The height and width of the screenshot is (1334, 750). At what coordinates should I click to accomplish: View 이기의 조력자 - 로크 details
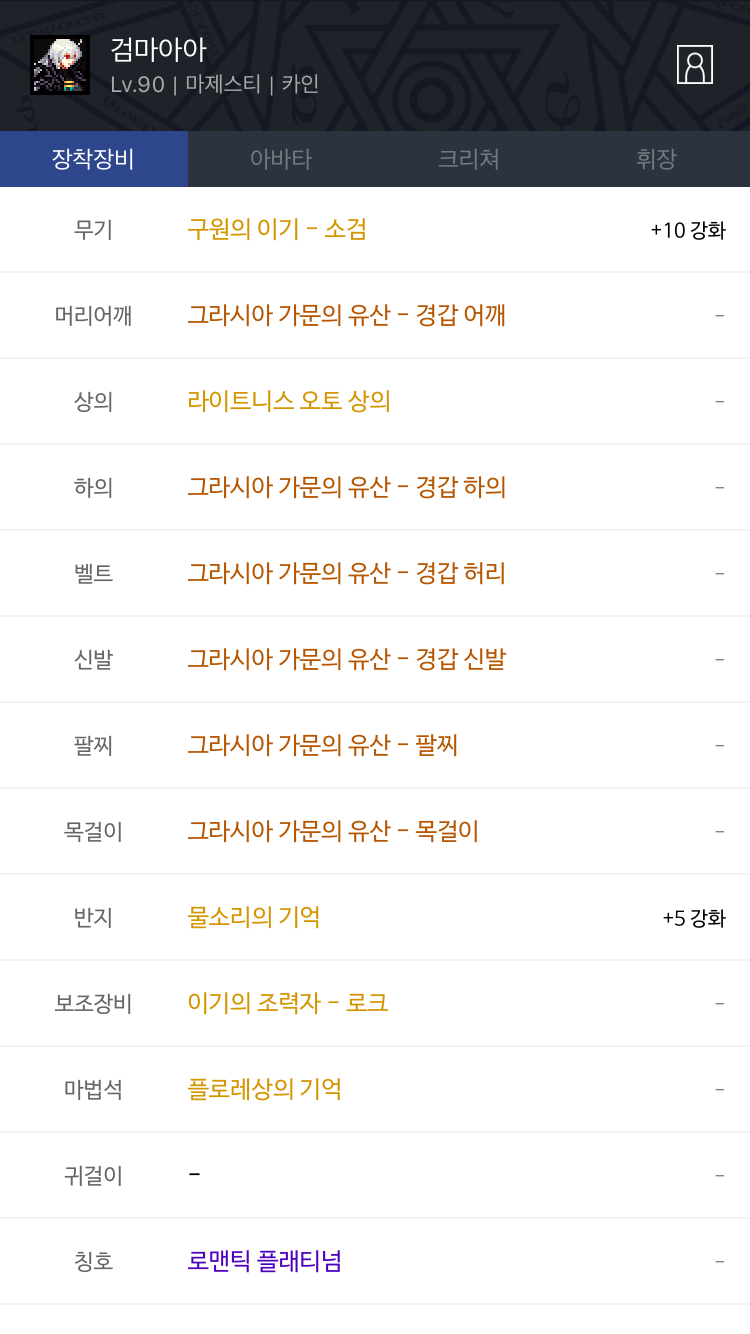pyautogui.click(x=288, y=1003)
